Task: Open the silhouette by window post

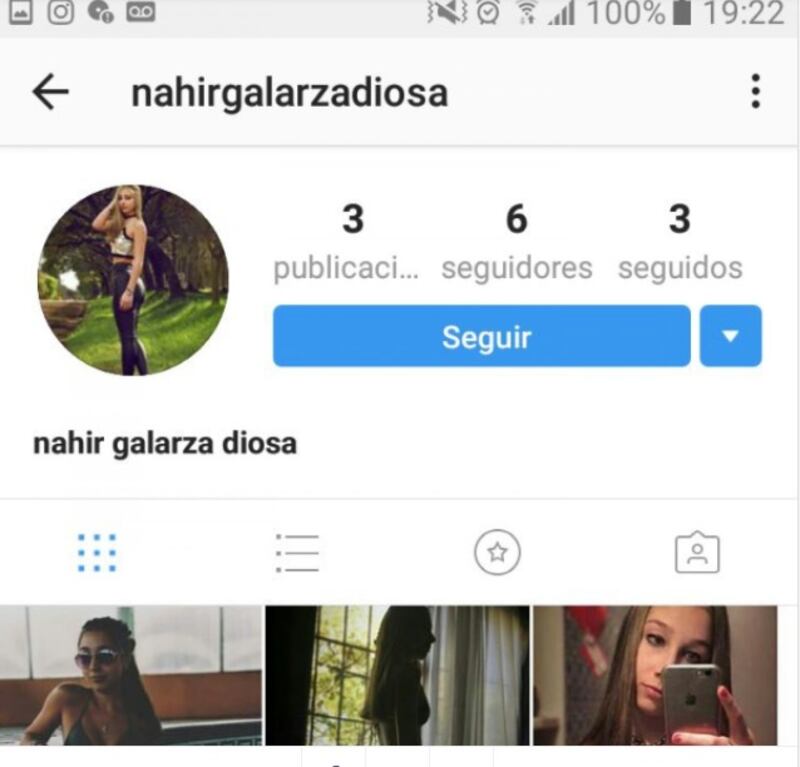Action: pos(397,675)
